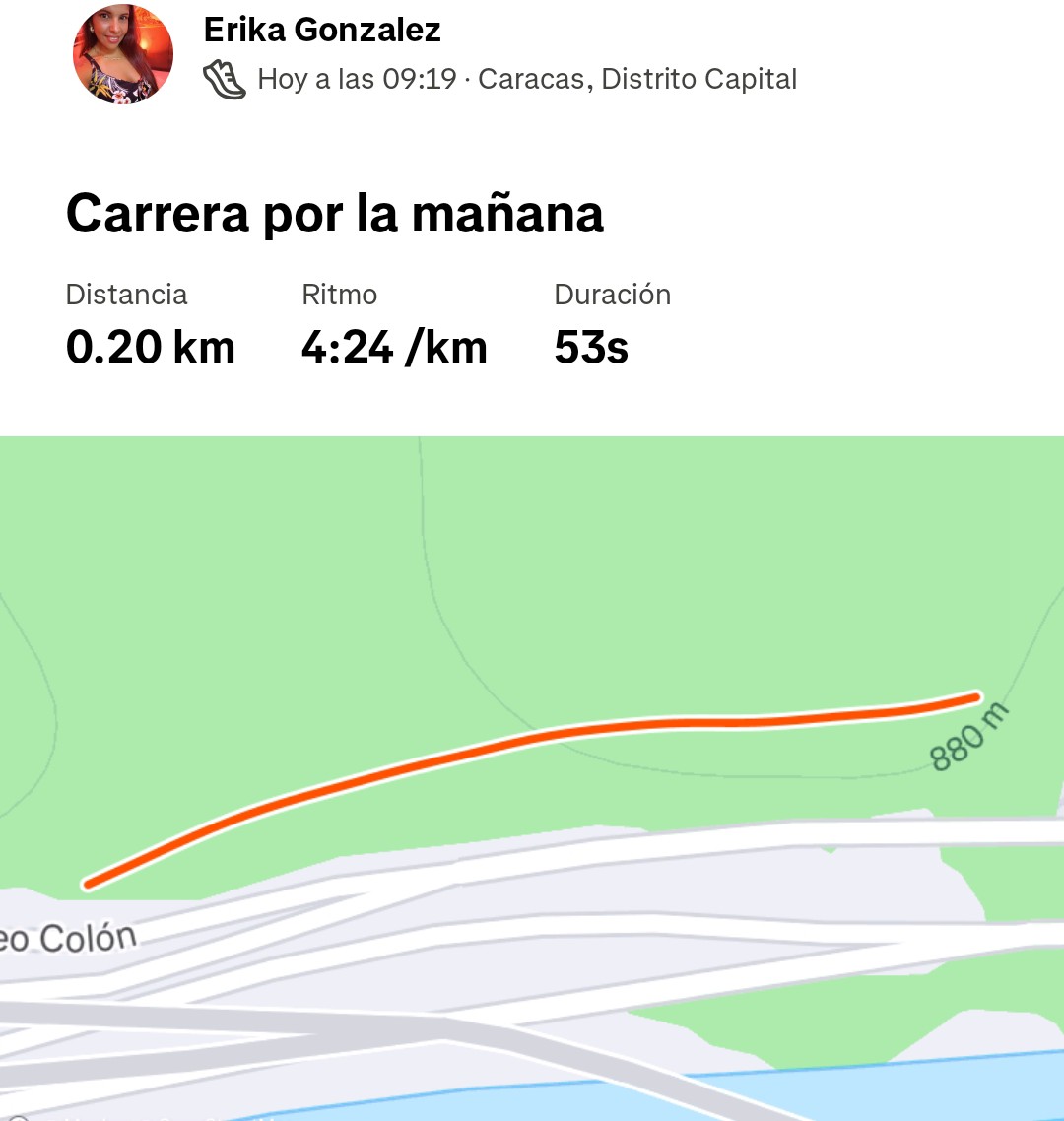Open the activity Carrera por la mañana

334,214
